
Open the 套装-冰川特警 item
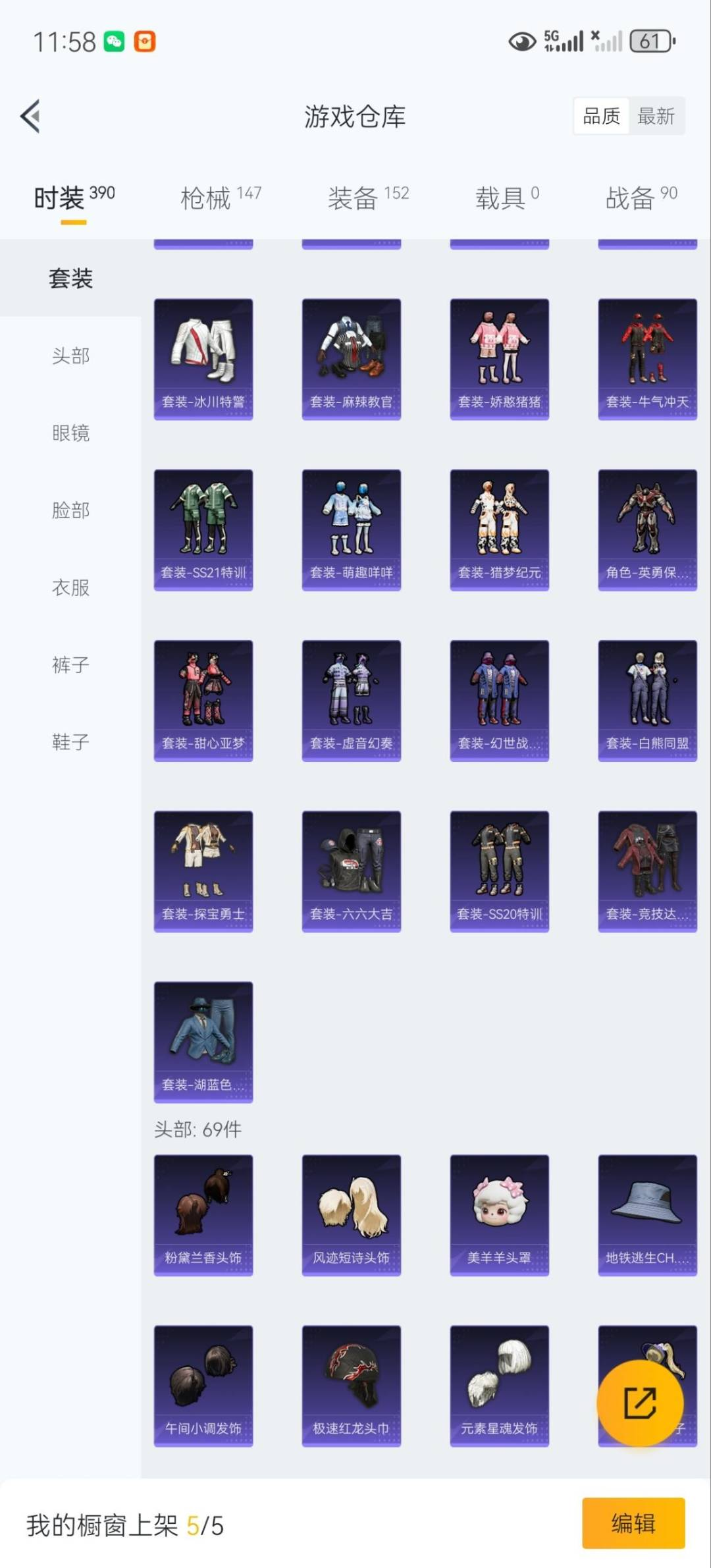pos(203,359)
